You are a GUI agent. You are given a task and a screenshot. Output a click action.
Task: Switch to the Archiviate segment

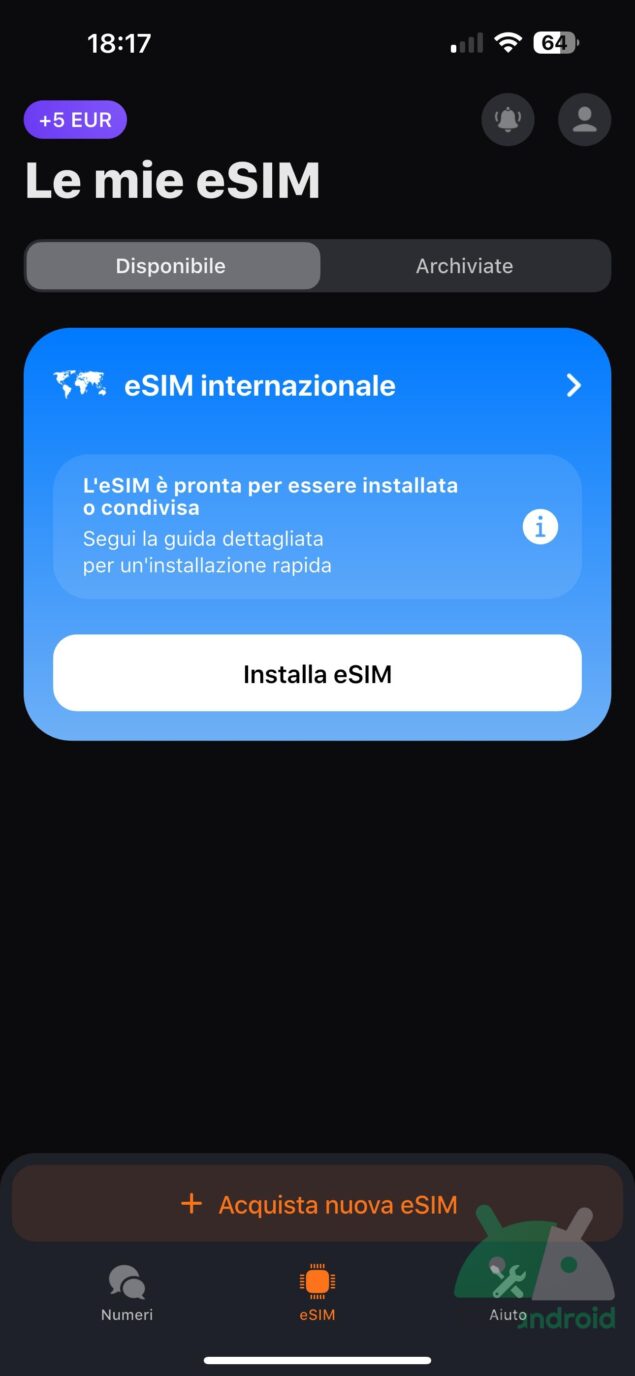click(464, 266)
